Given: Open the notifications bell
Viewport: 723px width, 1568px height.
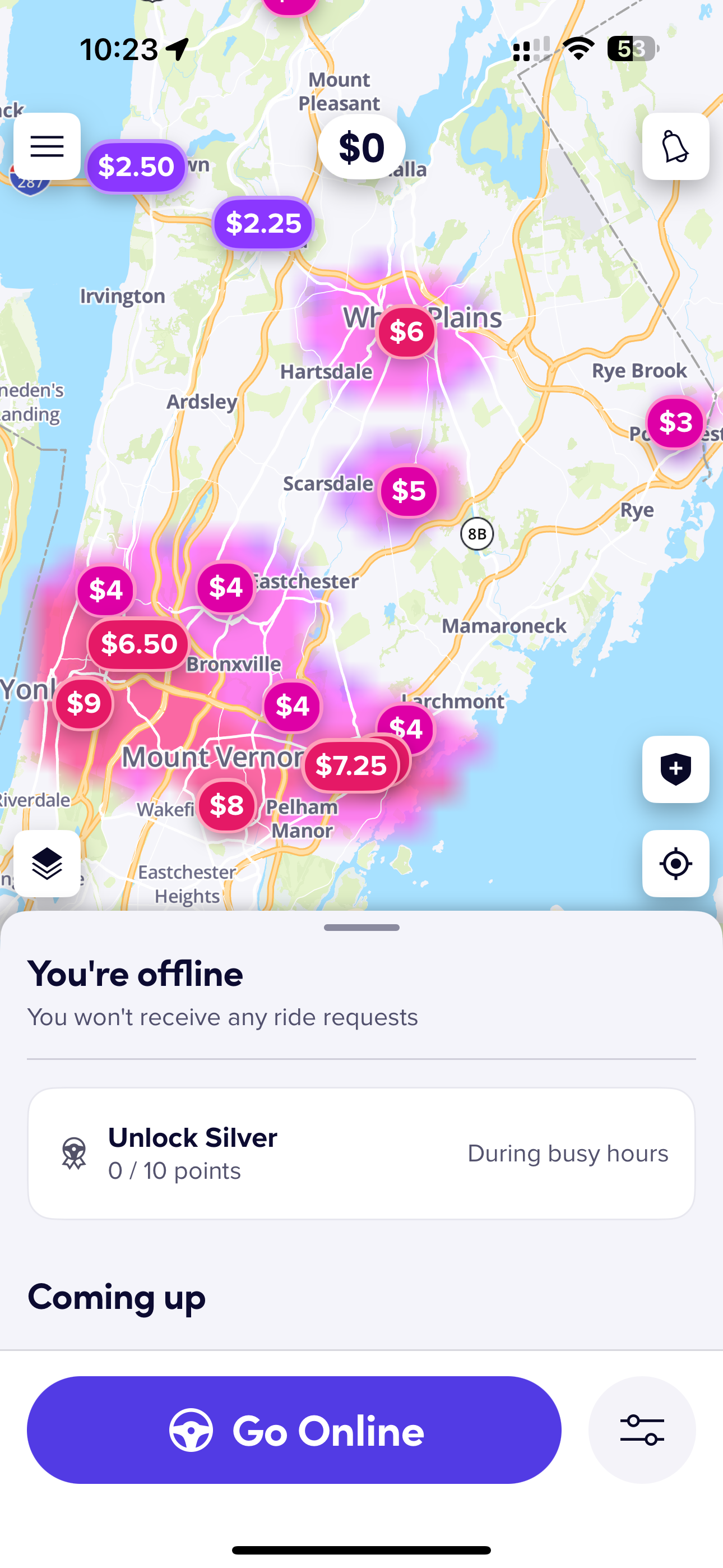Looking at the screenshot, I should (x=675, y=146).
